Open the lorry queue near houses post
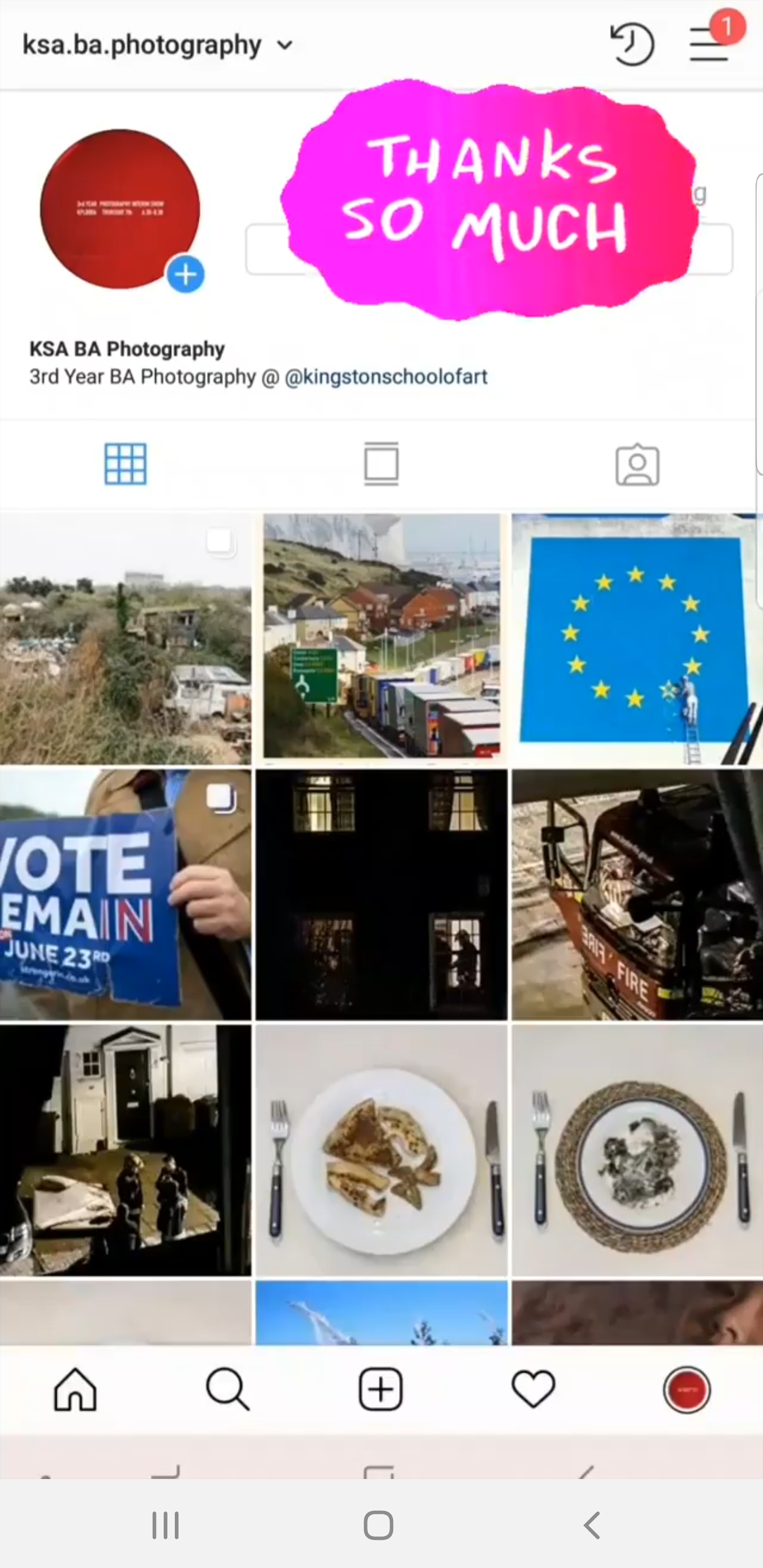Image resolution: width=763 pixels, height=1568 pixels. (x=381, y=639)
